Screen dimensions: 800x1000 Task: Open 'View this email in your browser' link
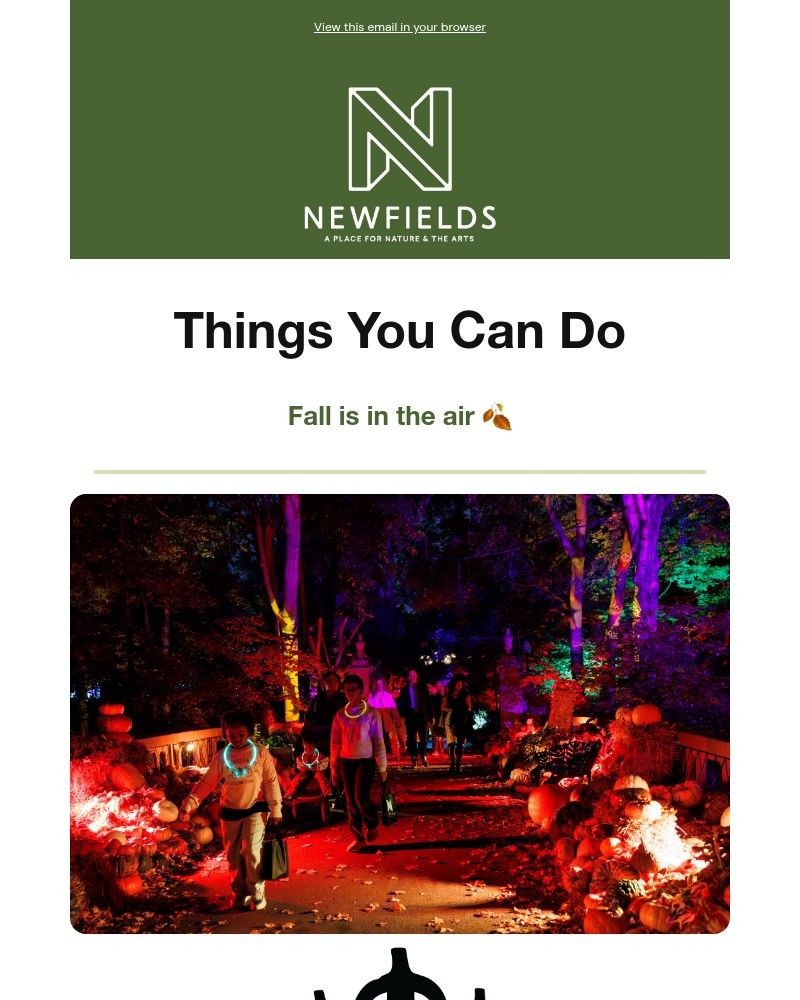[x=399, y=27]
